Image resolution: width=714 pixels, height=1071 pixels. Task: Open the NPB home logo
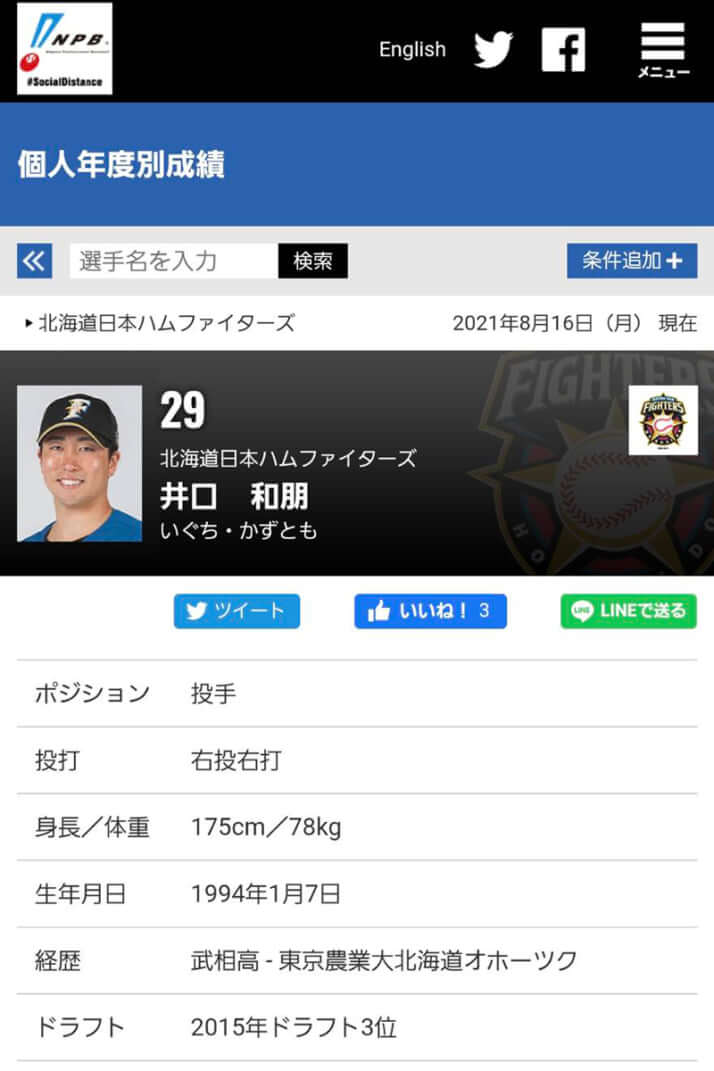point(64,49)
